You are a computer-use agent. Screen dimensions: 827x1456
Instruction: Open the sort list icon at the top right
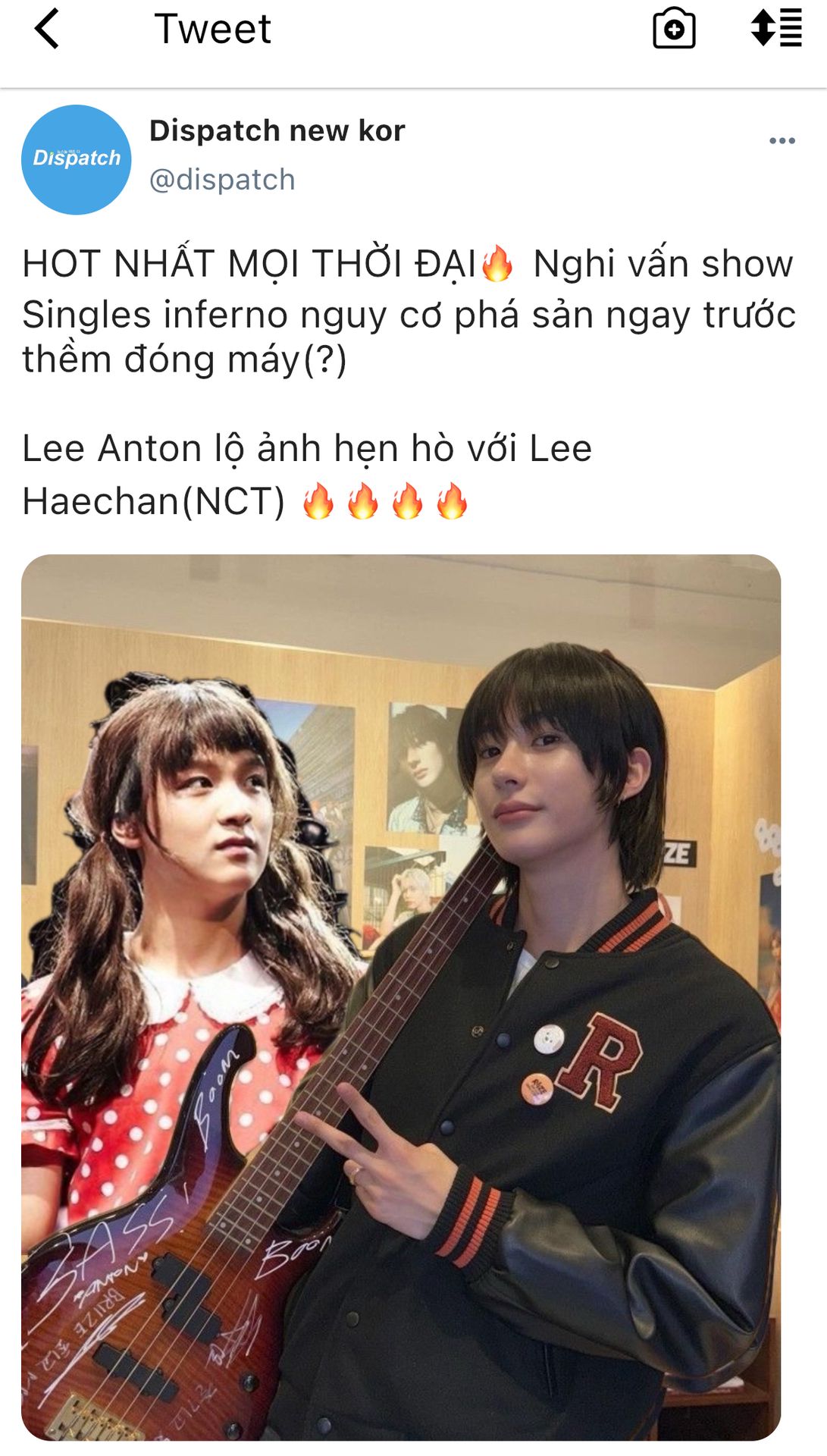tap(776, 28)
